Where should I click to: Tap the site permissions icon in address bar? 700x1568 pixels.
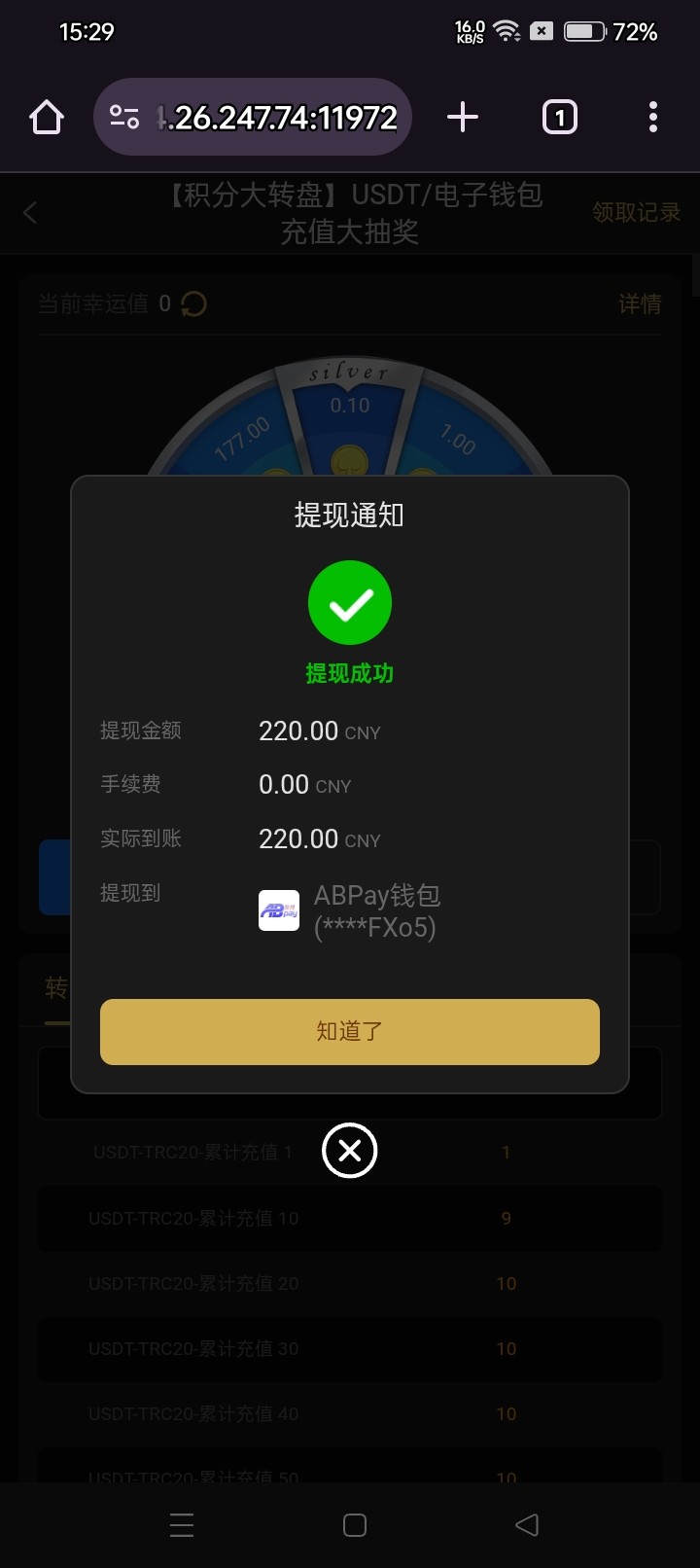(x=122, y=116)
